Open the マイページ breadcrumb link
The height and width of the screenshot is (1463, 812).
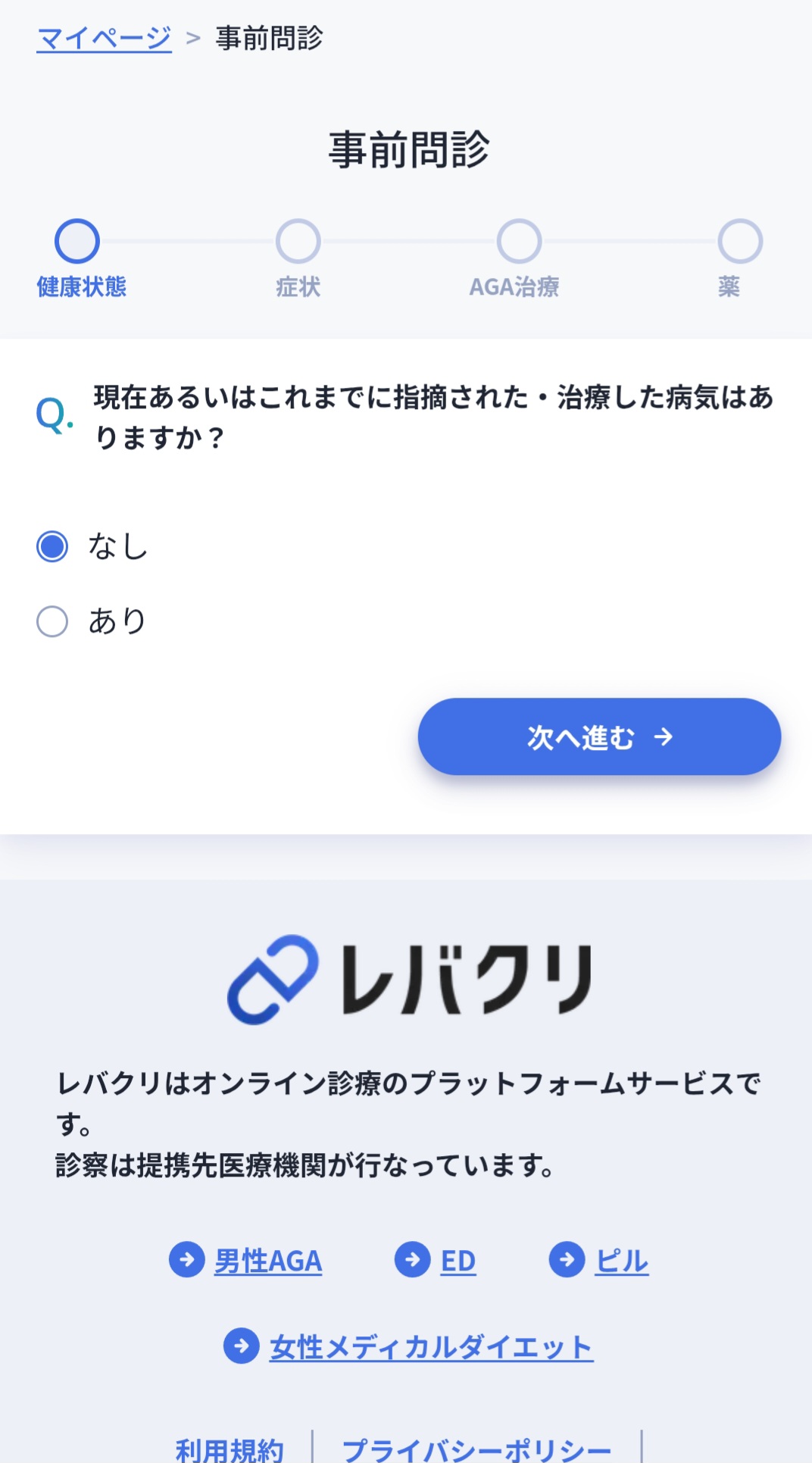[104, 38]
